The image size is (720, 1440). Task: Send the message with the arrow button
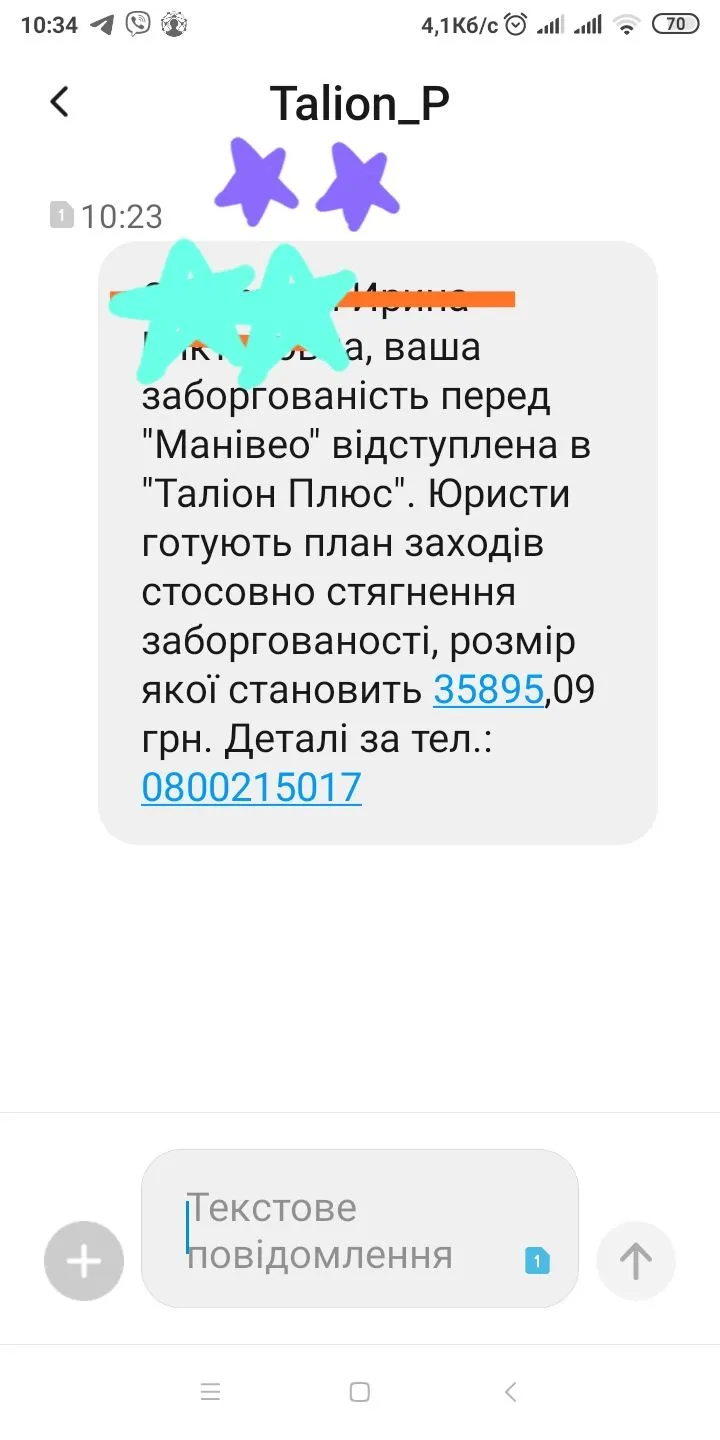tap(635, 1261)
